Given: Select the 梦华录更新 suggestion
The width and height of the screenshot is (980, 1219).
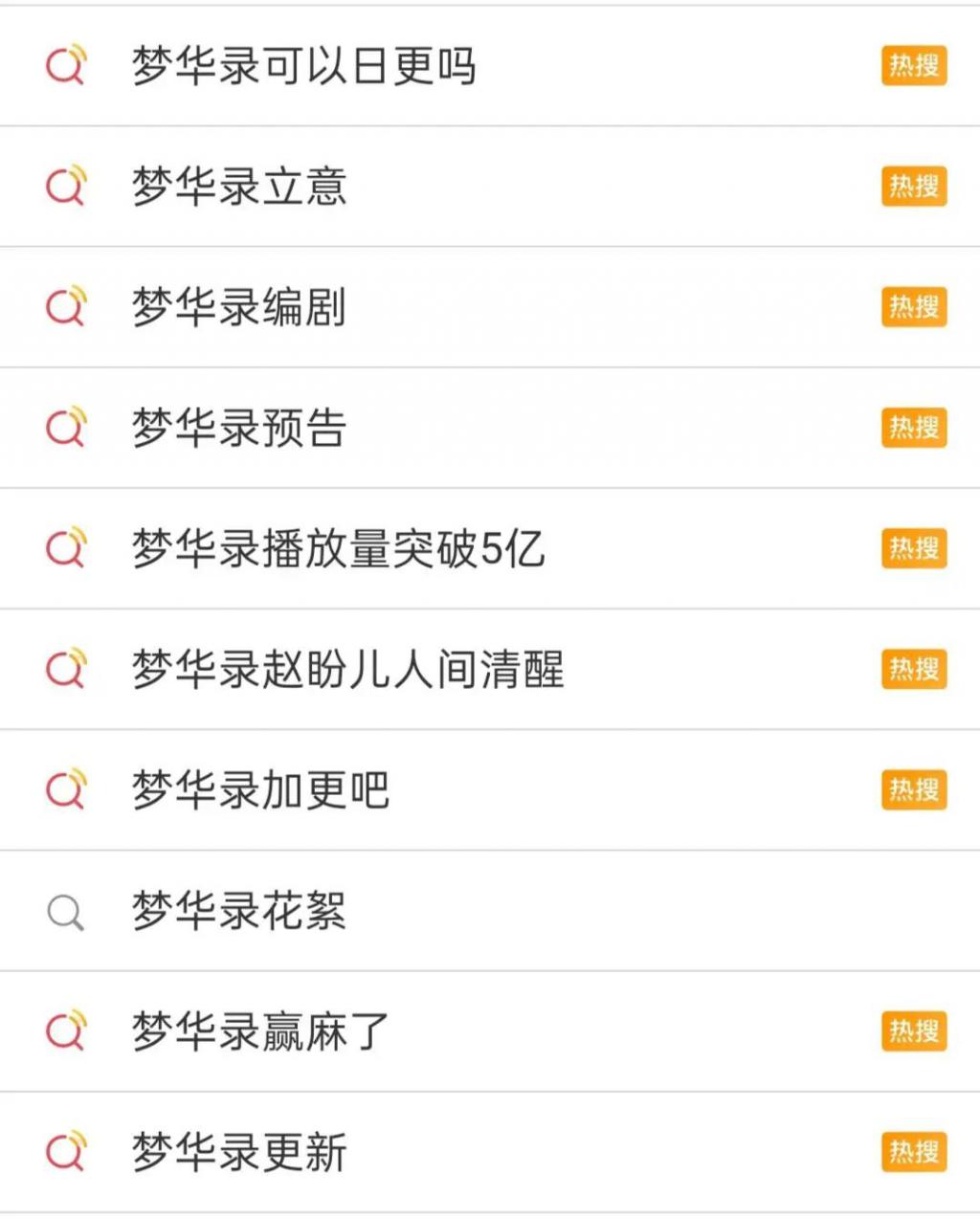Looking at the screenshot, I should coord(239,1151).
